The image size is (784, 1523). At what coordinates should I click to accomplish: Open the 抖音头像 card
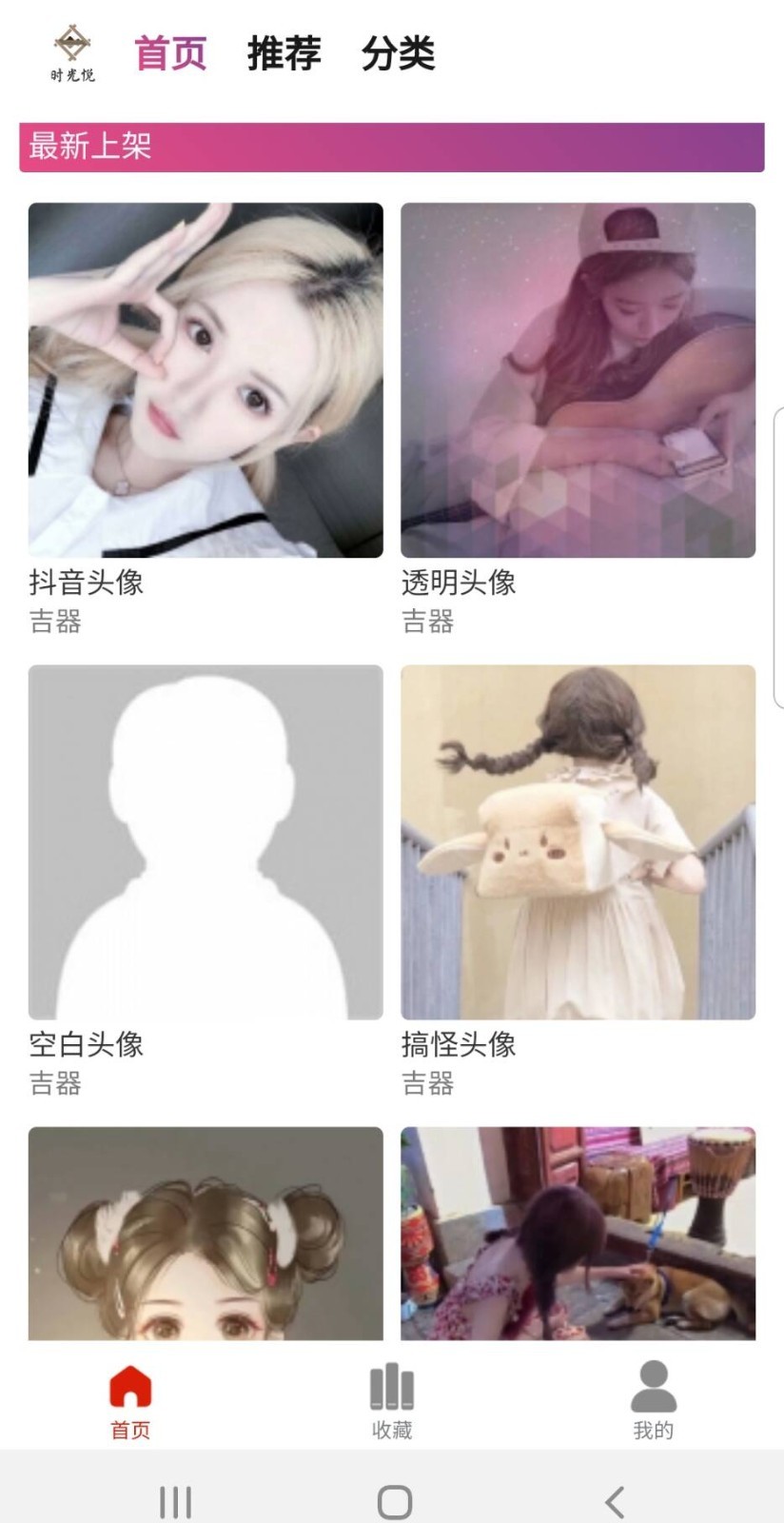click(x=206, y=381)
